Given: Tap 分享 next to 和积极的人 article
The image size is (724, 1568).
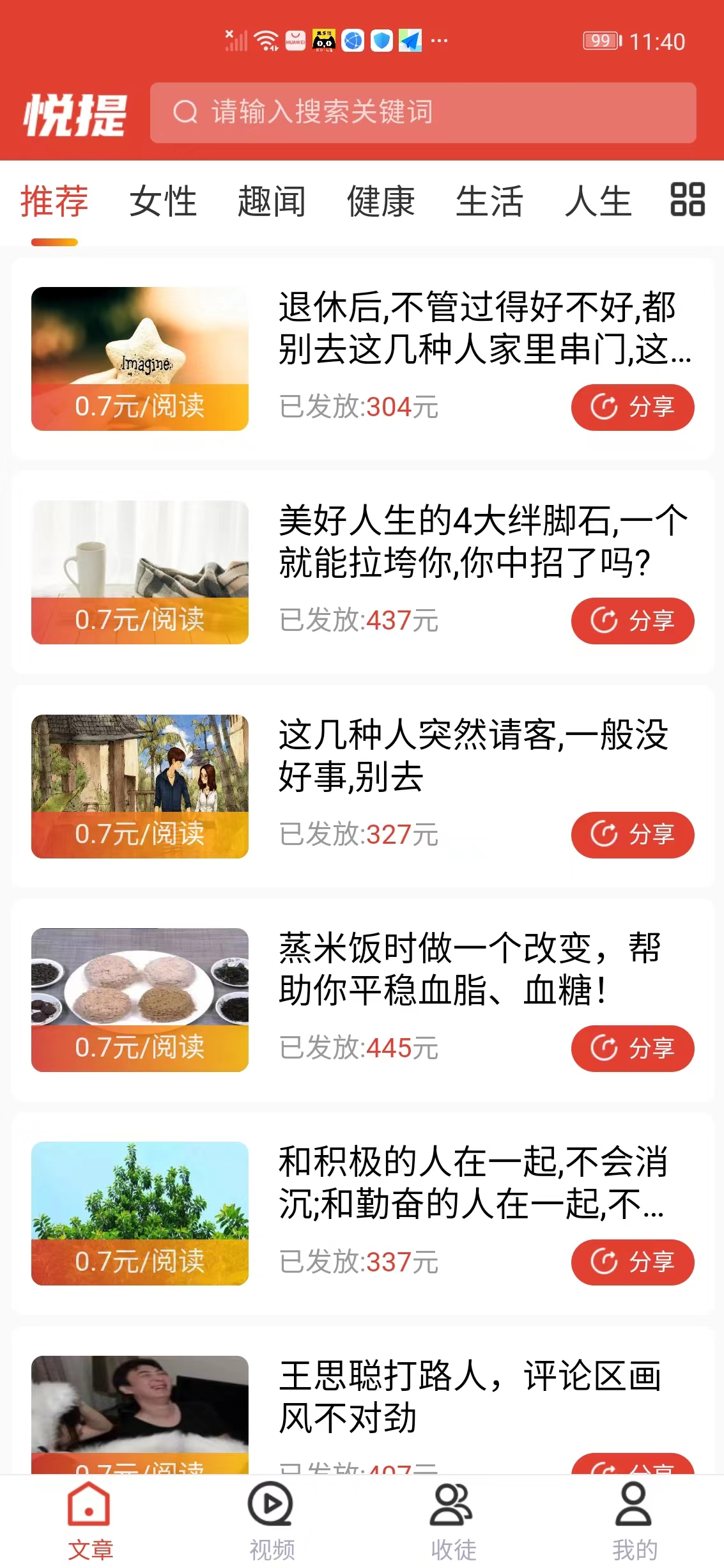Looking at the screenshot, I should point(632,1262).
